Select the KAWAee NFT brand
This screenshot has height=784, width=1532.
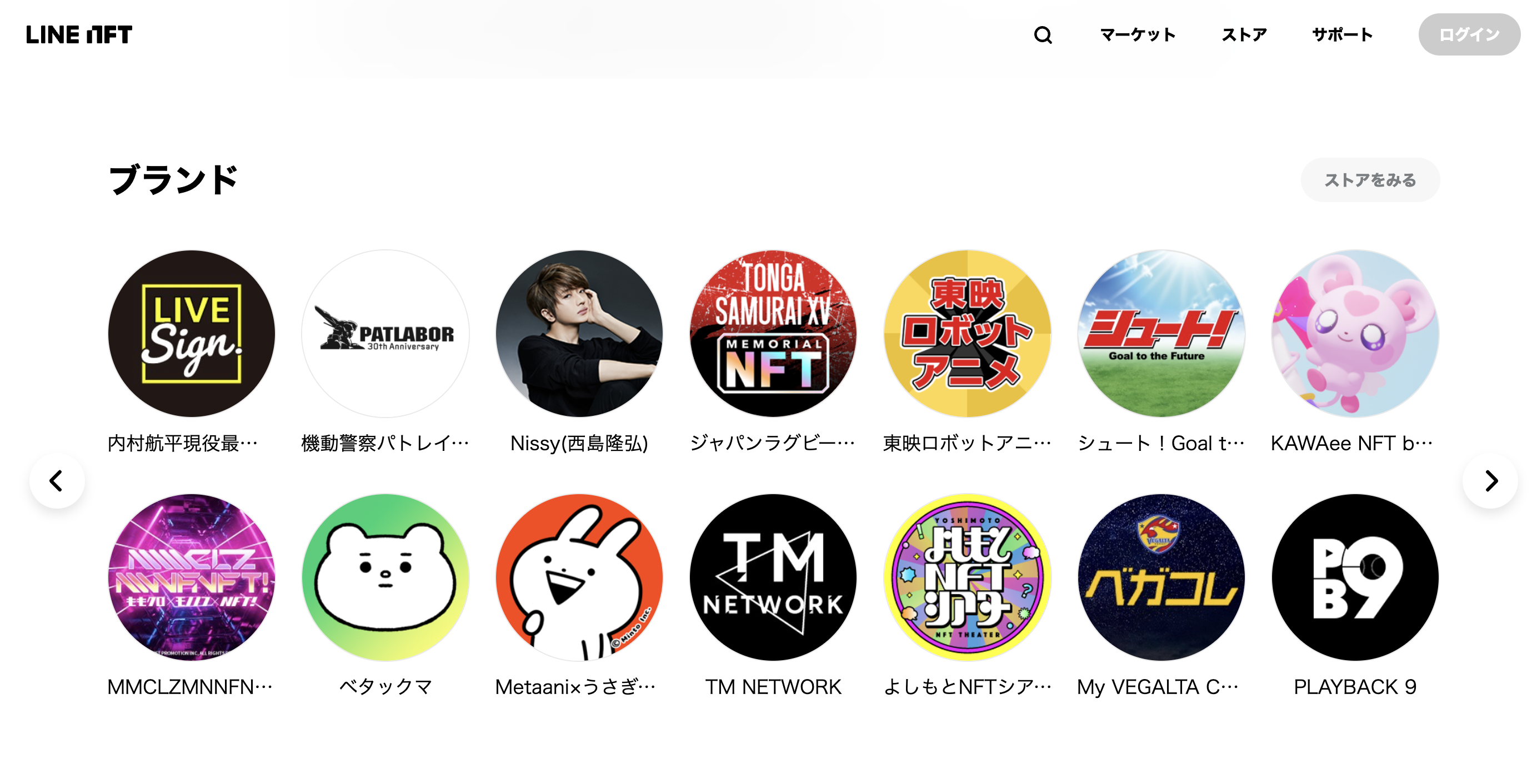pyautogui.click(x=1355, y=334)
